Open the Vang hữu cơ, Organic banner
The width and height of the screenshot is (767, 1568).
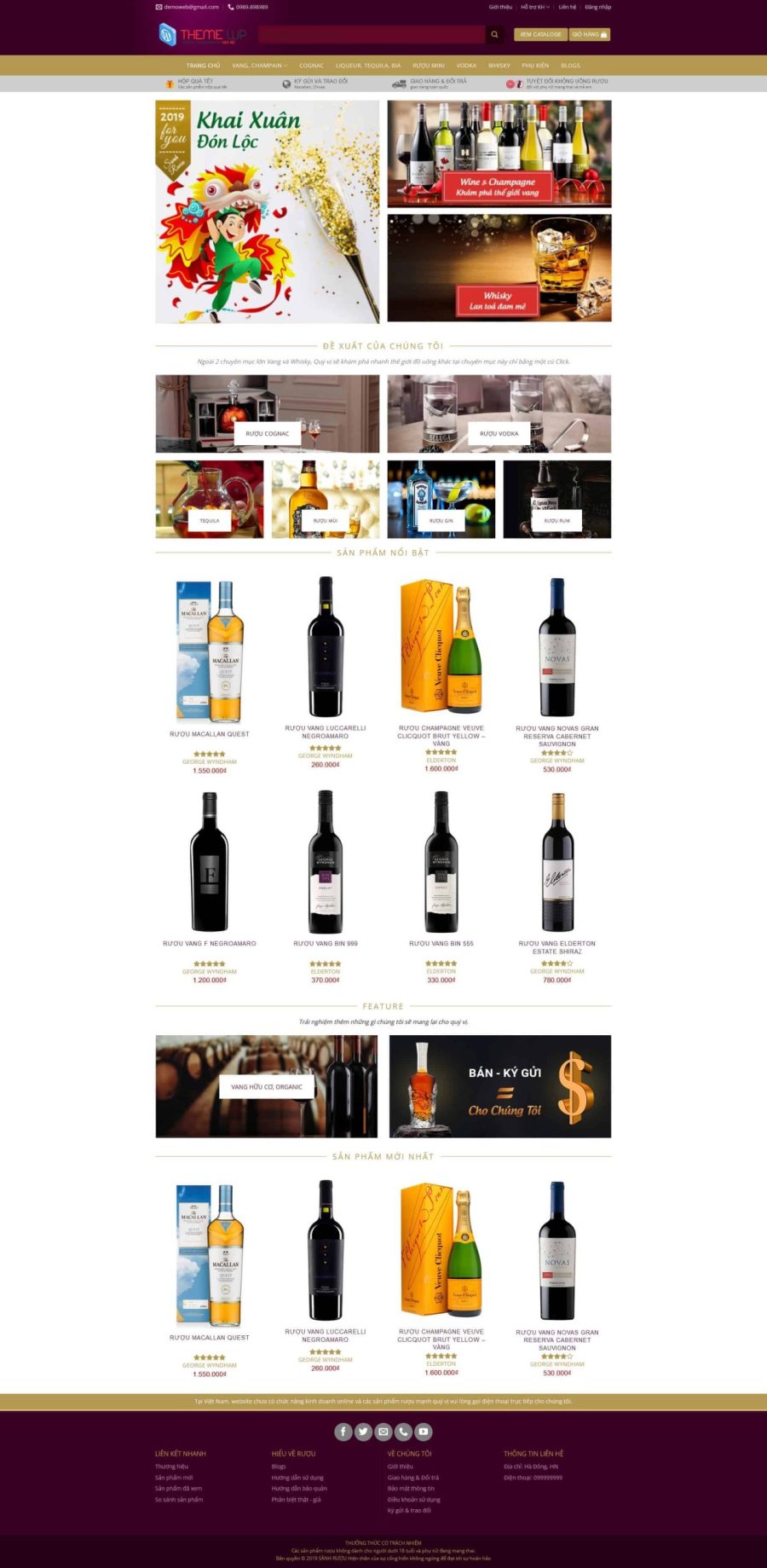pos(266,1086)
